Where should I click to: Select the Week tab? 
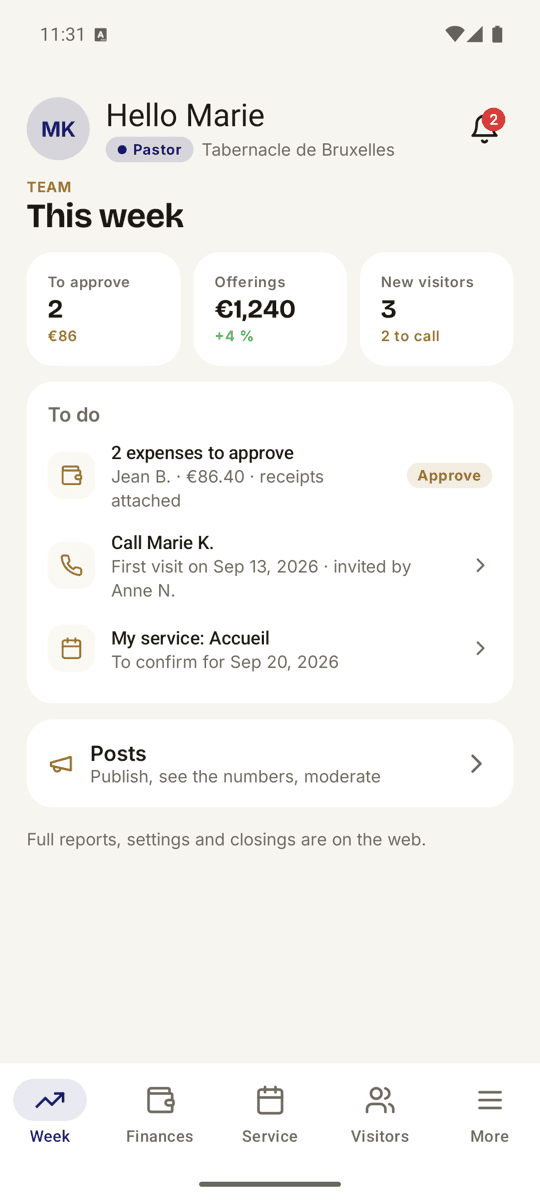pos(50,1114)
